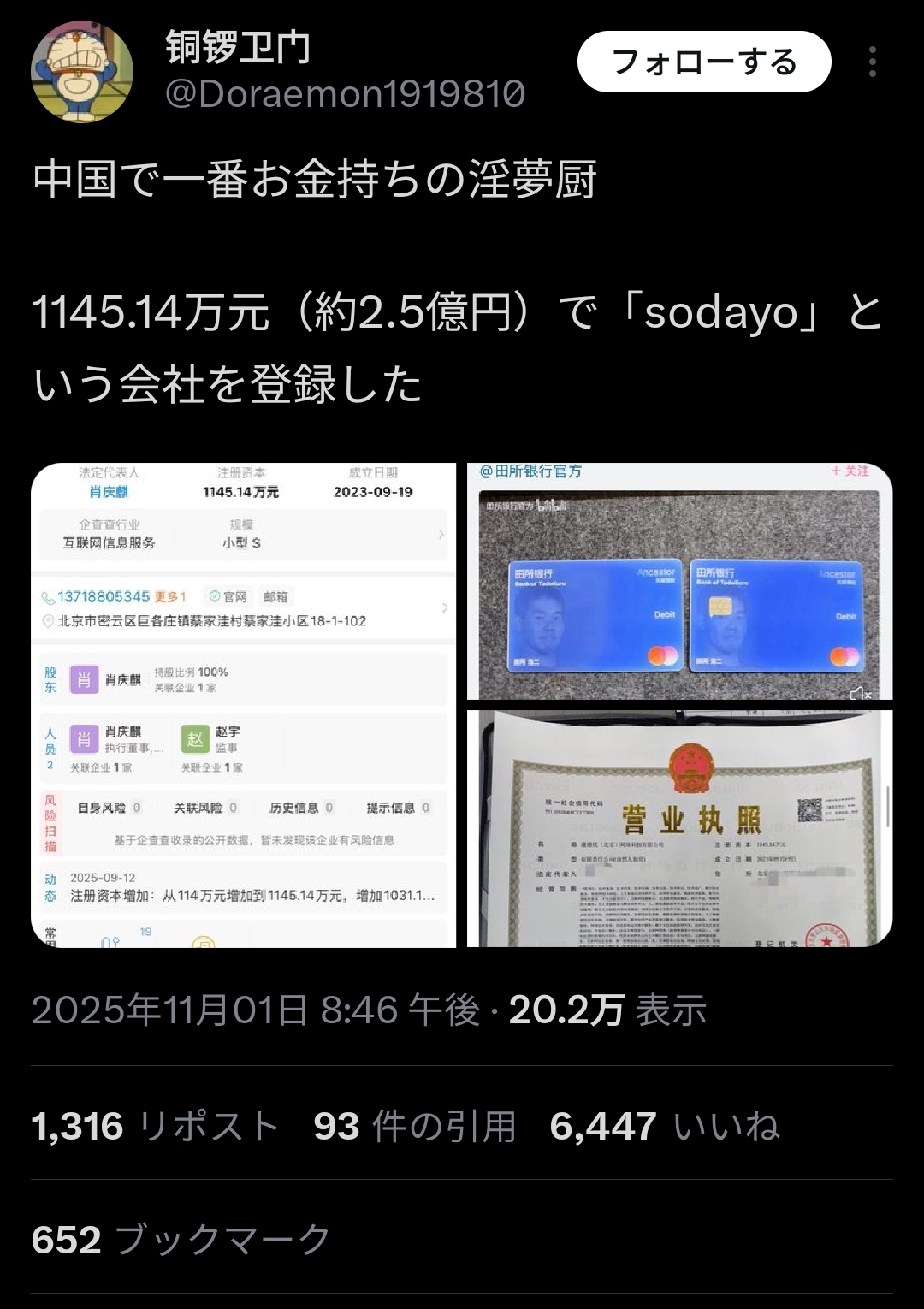The width and height of the screenshot is (924, 1309).
Task: Open the three-dot overflow menu
Action: (872, 62)
